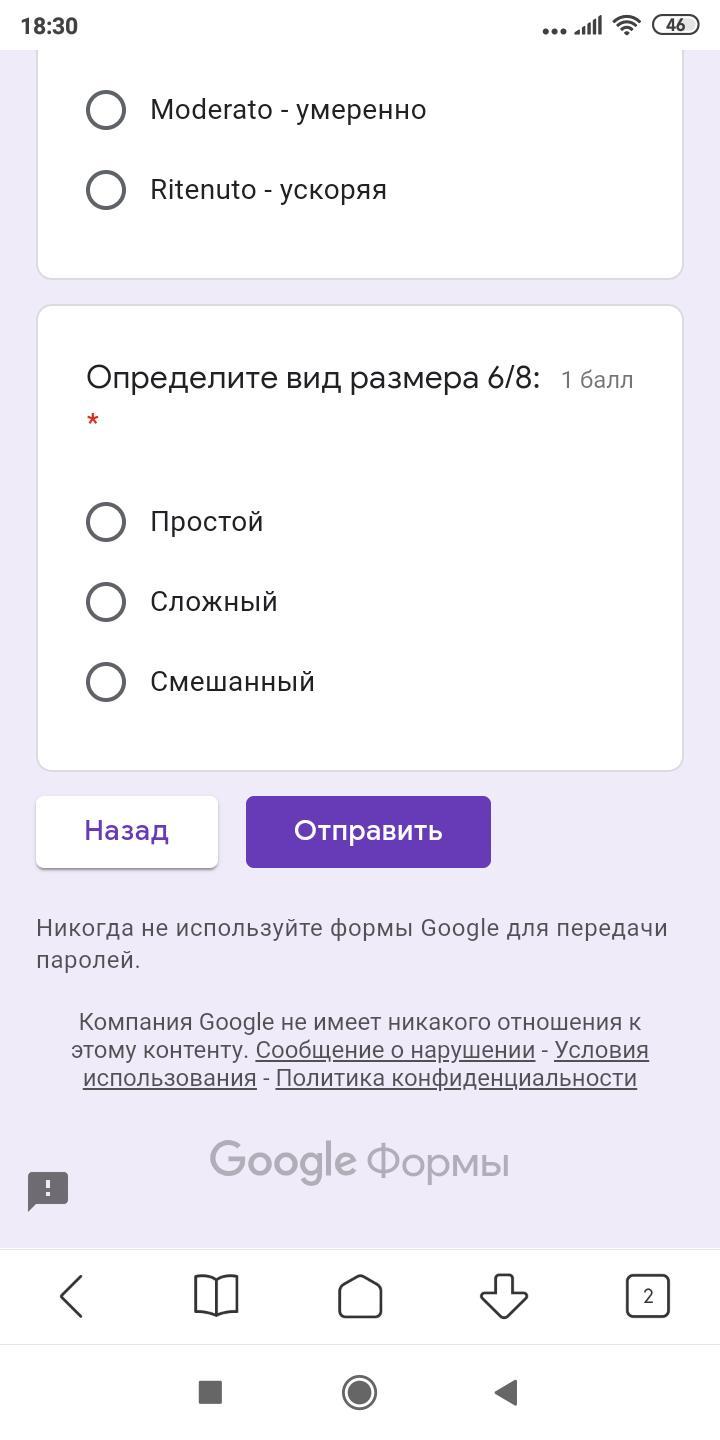Tap the Google Формы logo link
720x1440 pixels.
(x=360, y=1162)
